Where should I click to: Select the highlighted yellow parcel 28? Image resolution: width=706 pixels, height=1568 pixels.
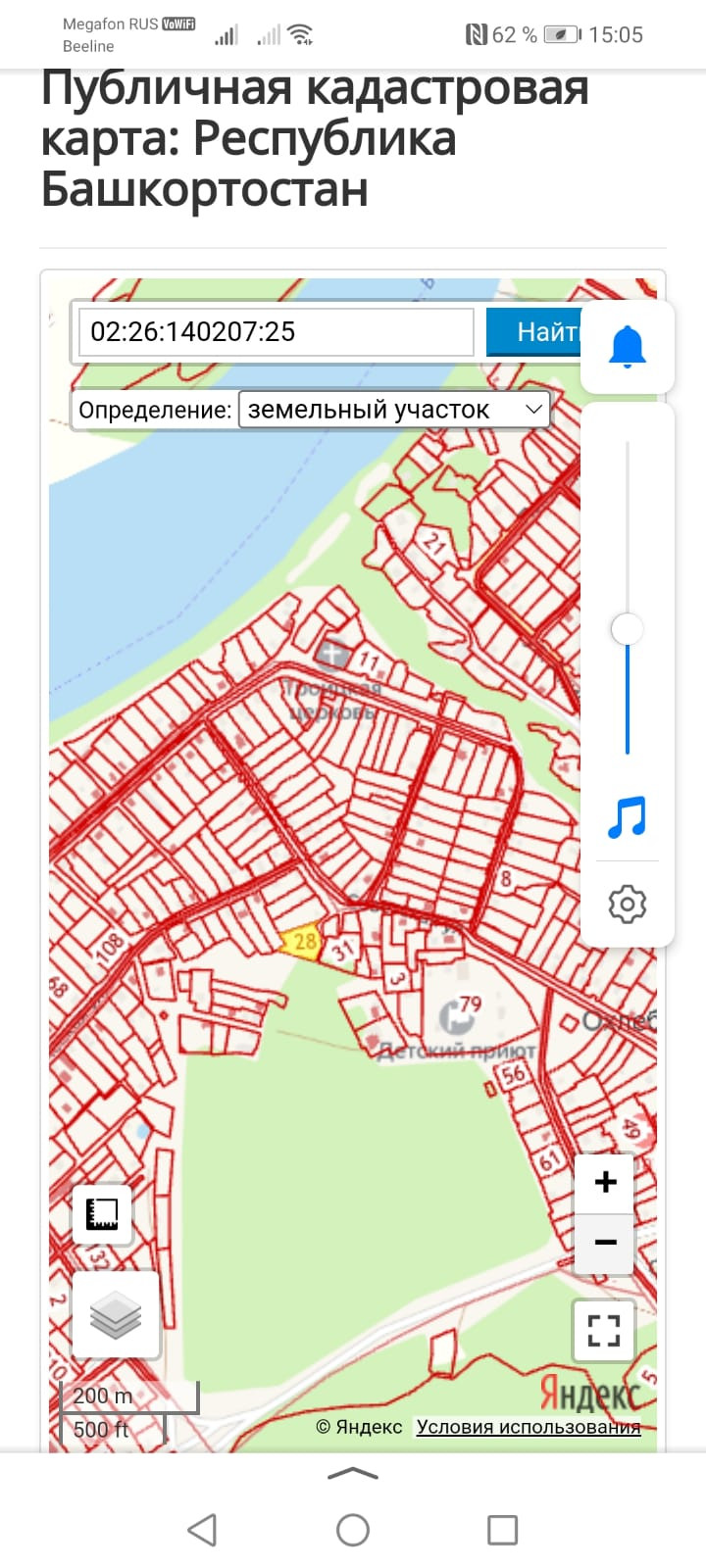(x=302, y=943)
